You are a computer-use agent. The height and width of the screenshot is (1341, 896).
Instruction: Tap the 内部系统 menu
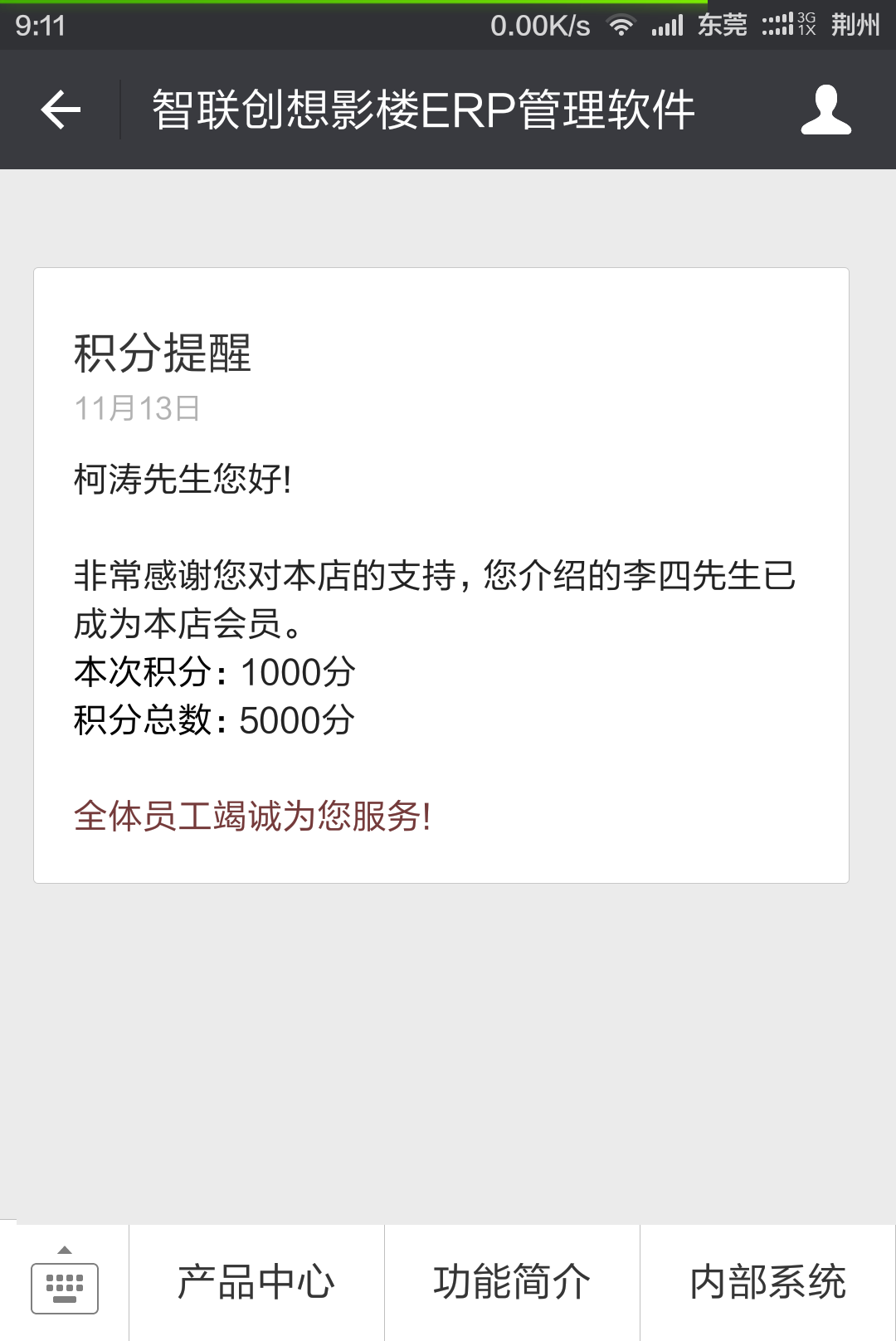click(x=767, y=1283)
